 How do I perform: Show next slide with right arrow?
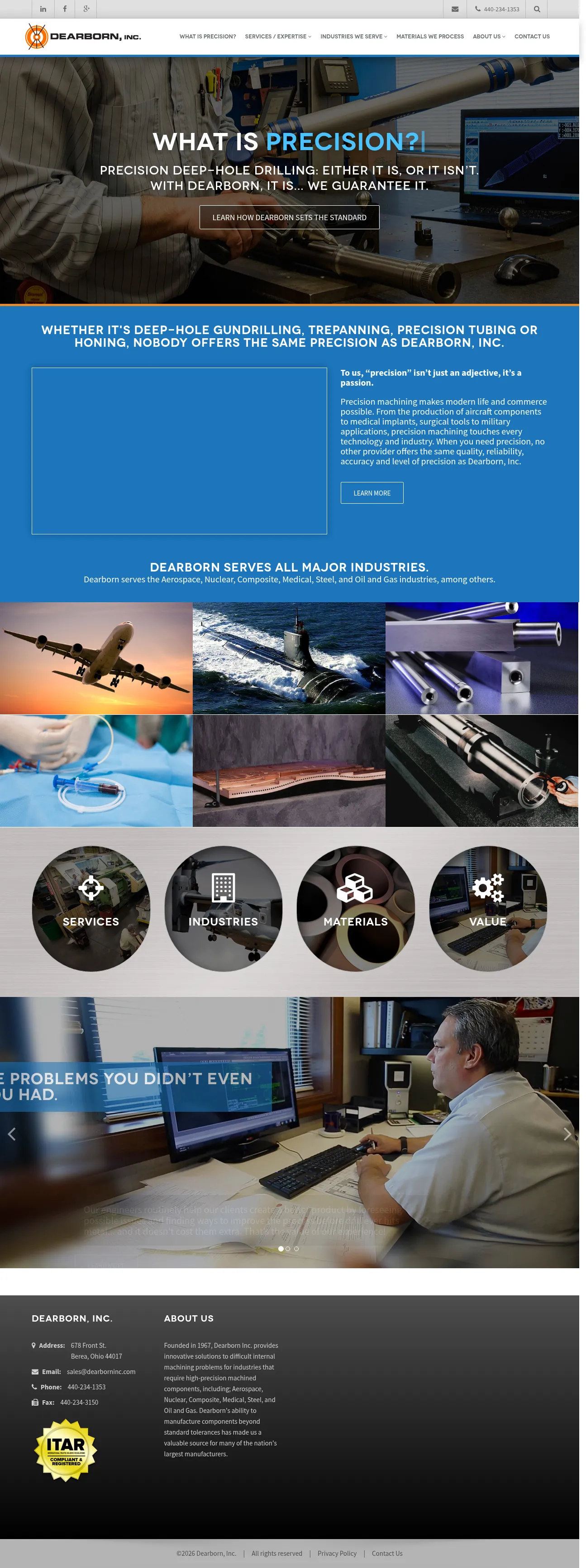click(567, 1134)
